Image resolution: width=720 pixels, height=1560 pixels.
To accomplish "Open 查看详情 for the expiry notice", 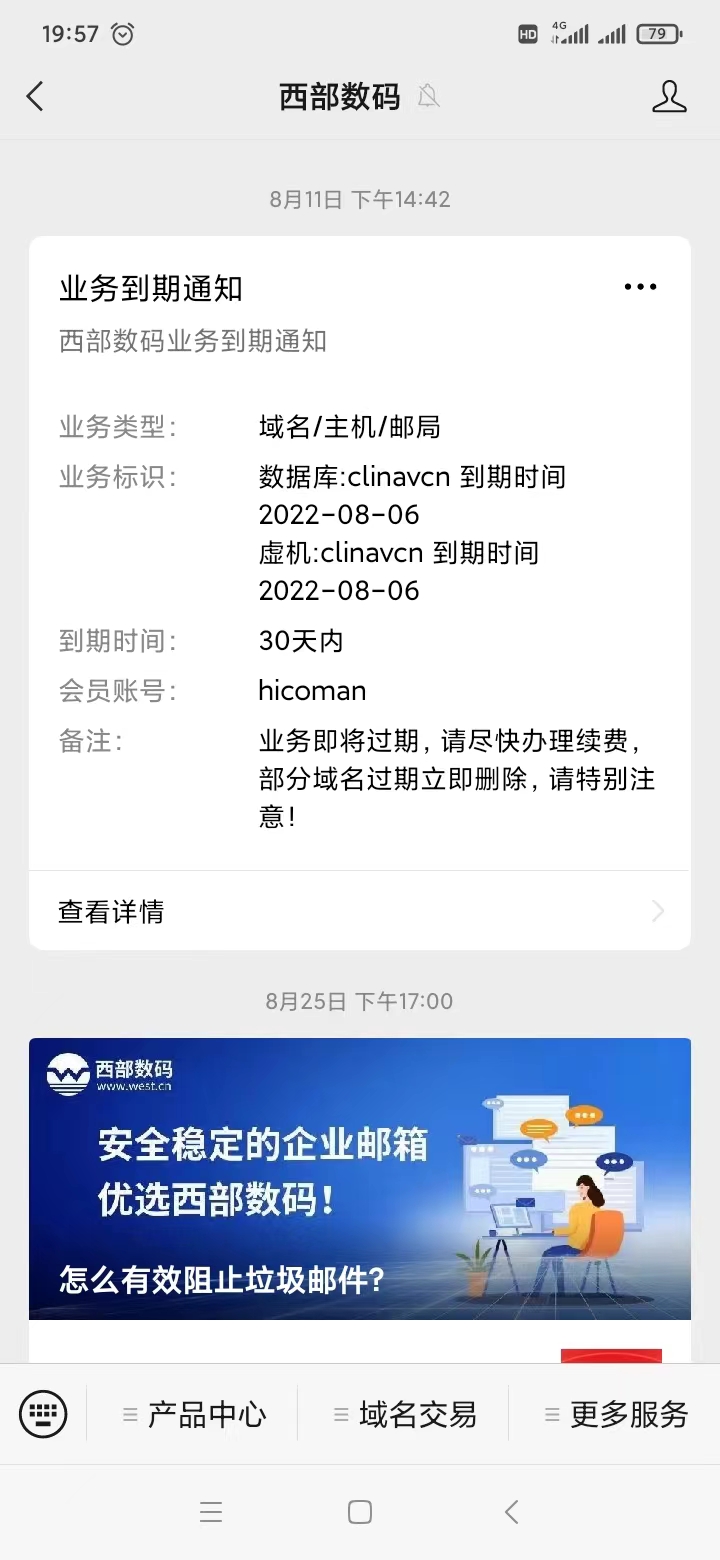I will (360, 911).
